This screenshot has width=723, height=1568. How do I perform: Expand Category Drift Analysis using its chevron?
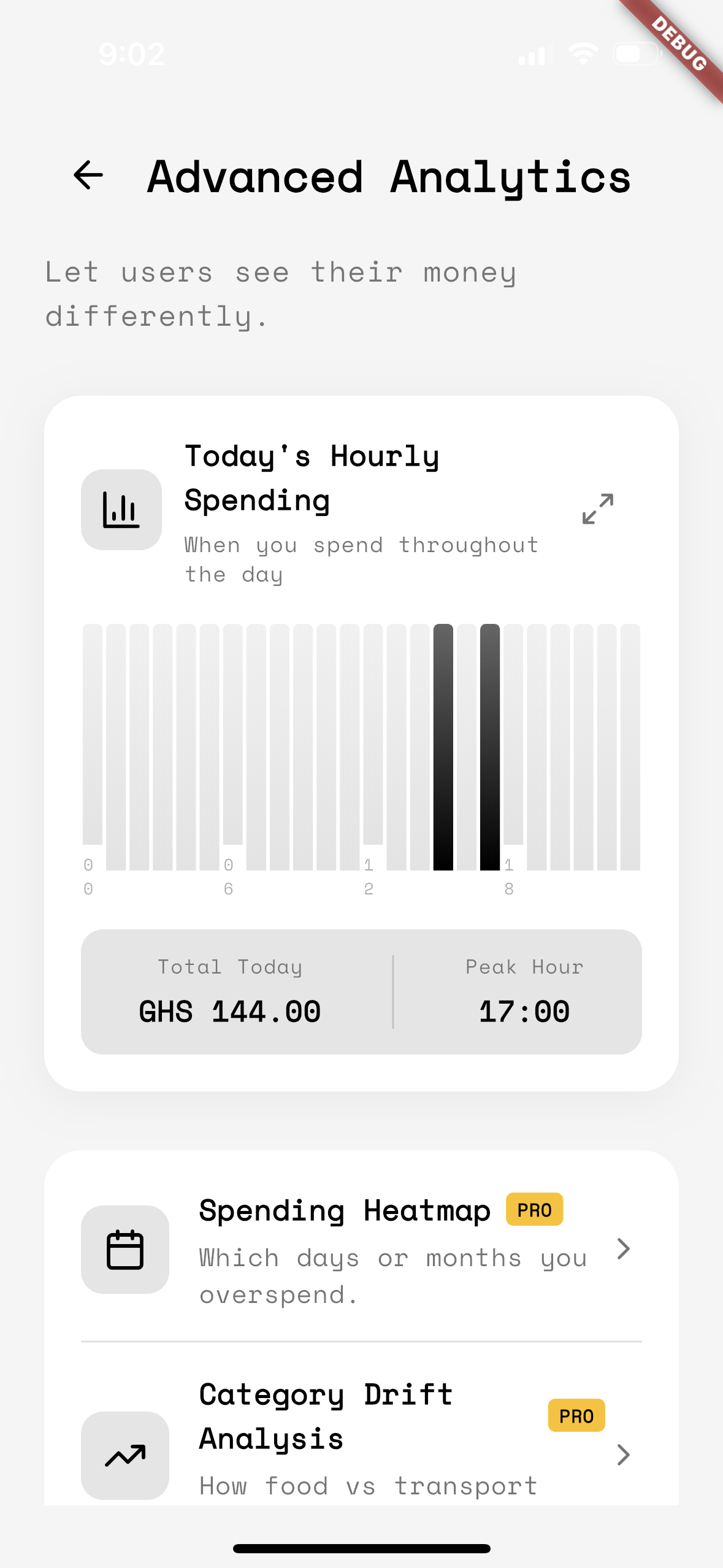[x=624, y=1455]
